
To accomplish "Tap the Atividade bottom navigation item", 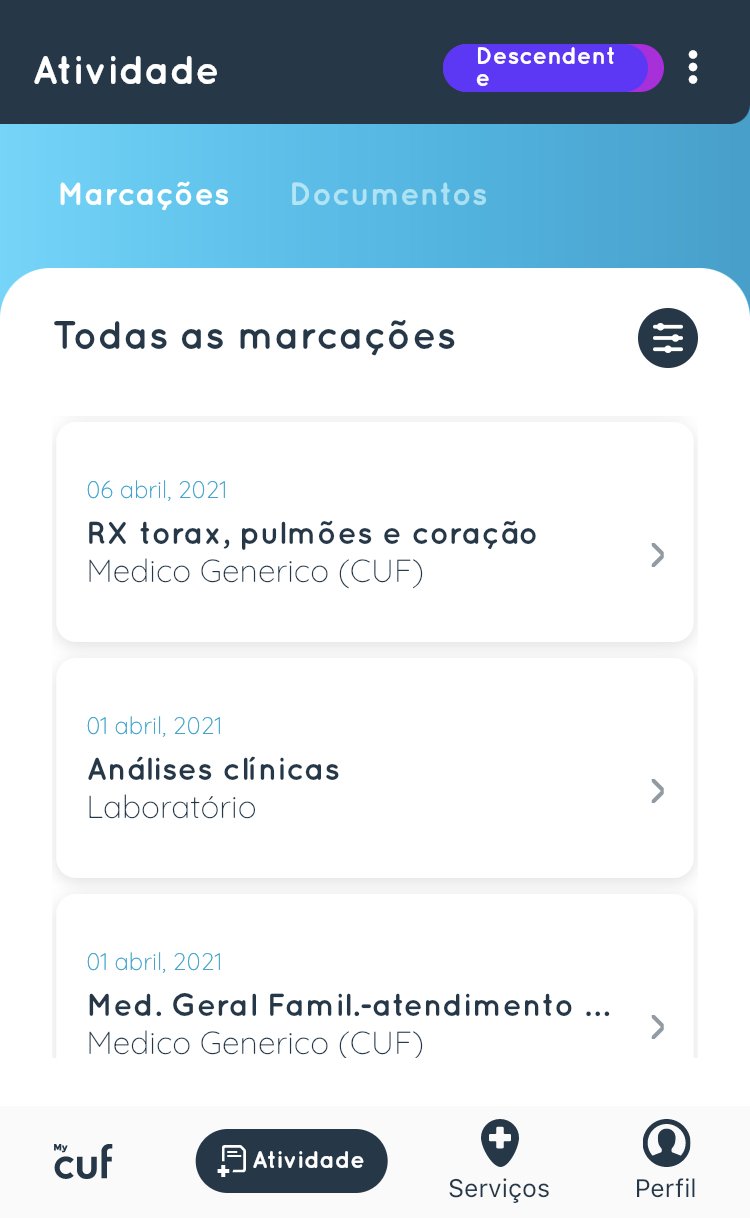I will click(291, 1161).
